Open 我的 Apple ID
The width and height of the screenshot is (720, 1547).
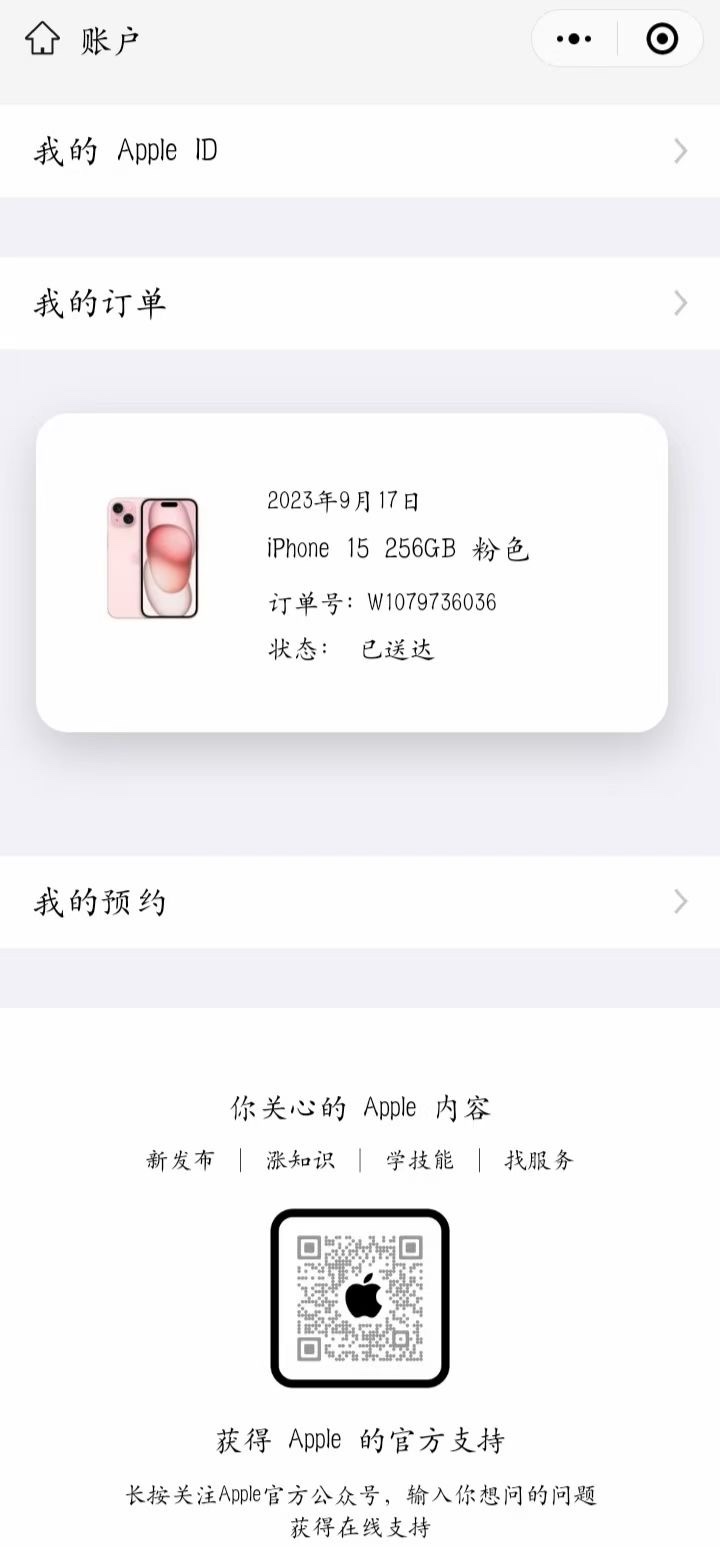(x=360, y=151)
